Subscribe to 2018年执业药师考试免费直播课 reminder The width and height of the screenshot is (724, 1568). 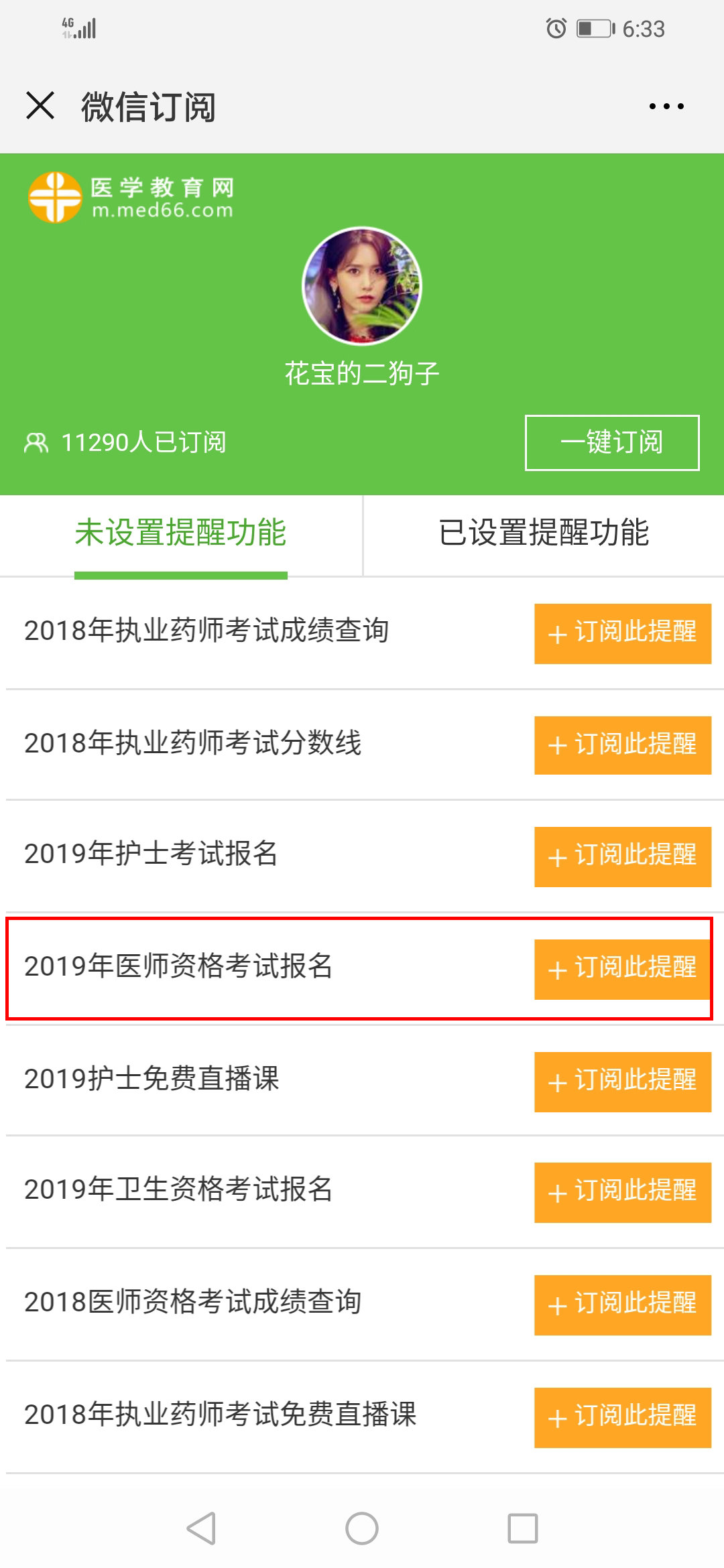[x=621, y=1418]
